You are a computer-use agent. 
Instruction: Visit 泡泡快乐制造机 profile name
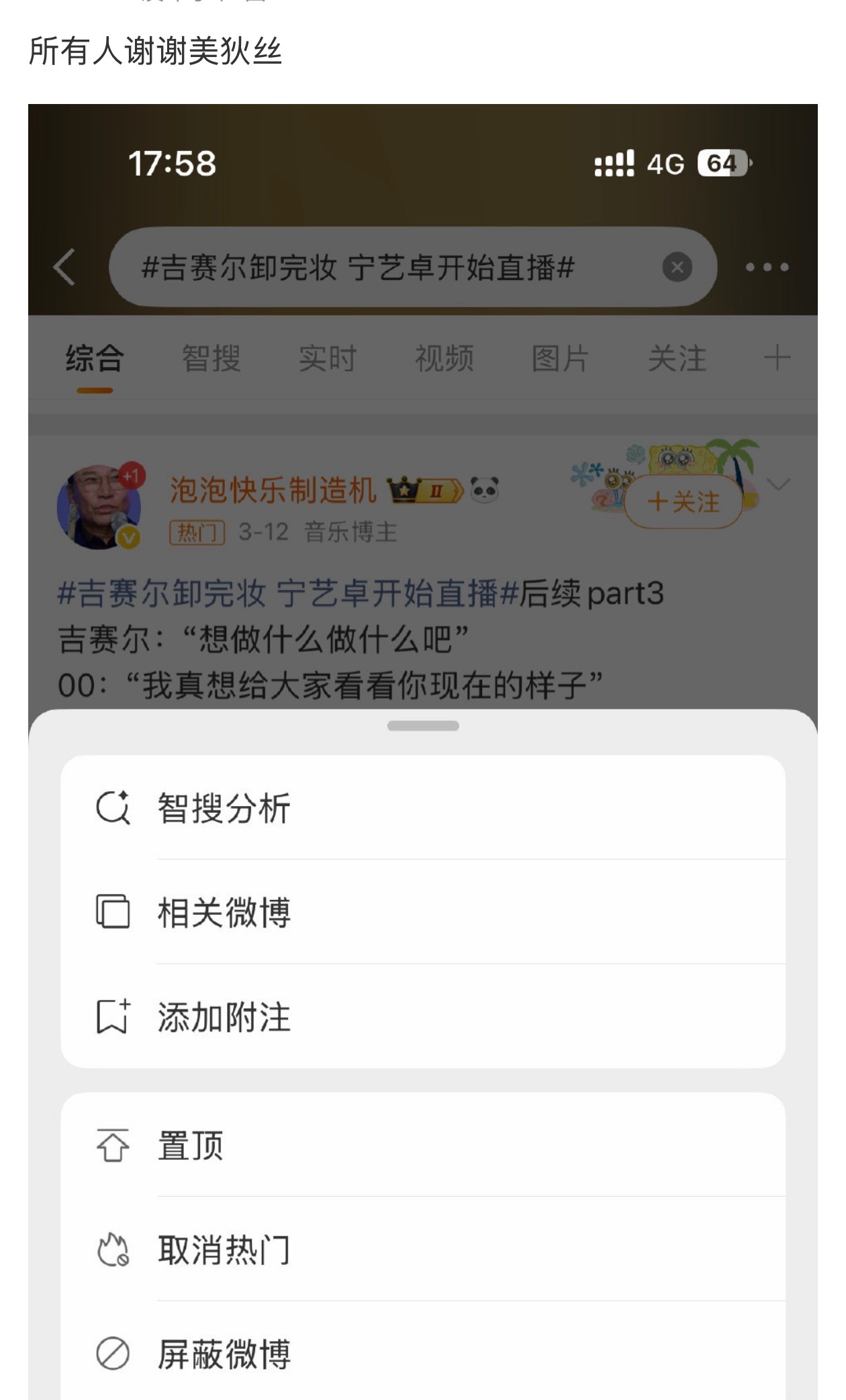[x=270, y=490]
